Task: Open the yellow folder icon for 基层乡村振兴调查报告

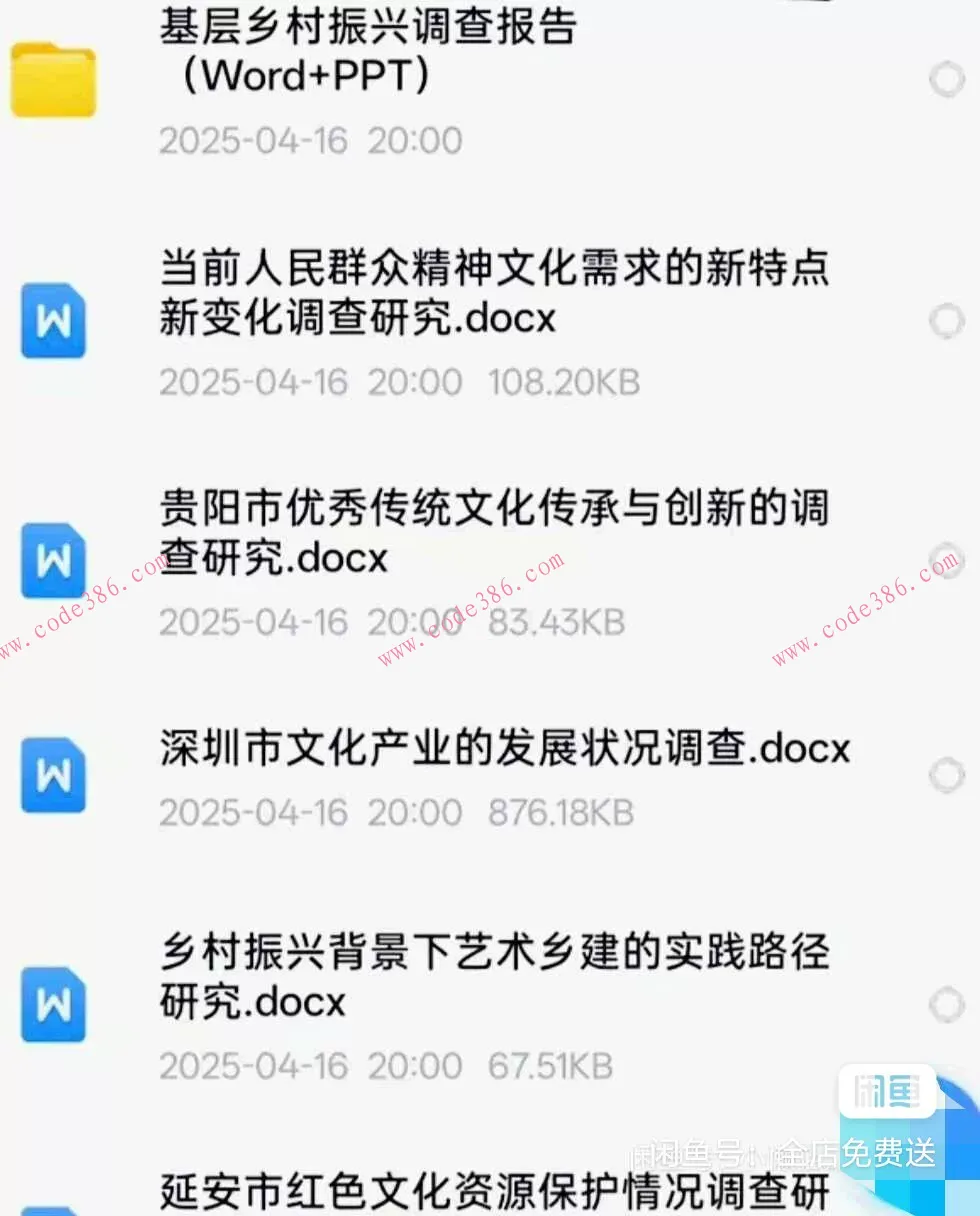Action: coord(52,82)
